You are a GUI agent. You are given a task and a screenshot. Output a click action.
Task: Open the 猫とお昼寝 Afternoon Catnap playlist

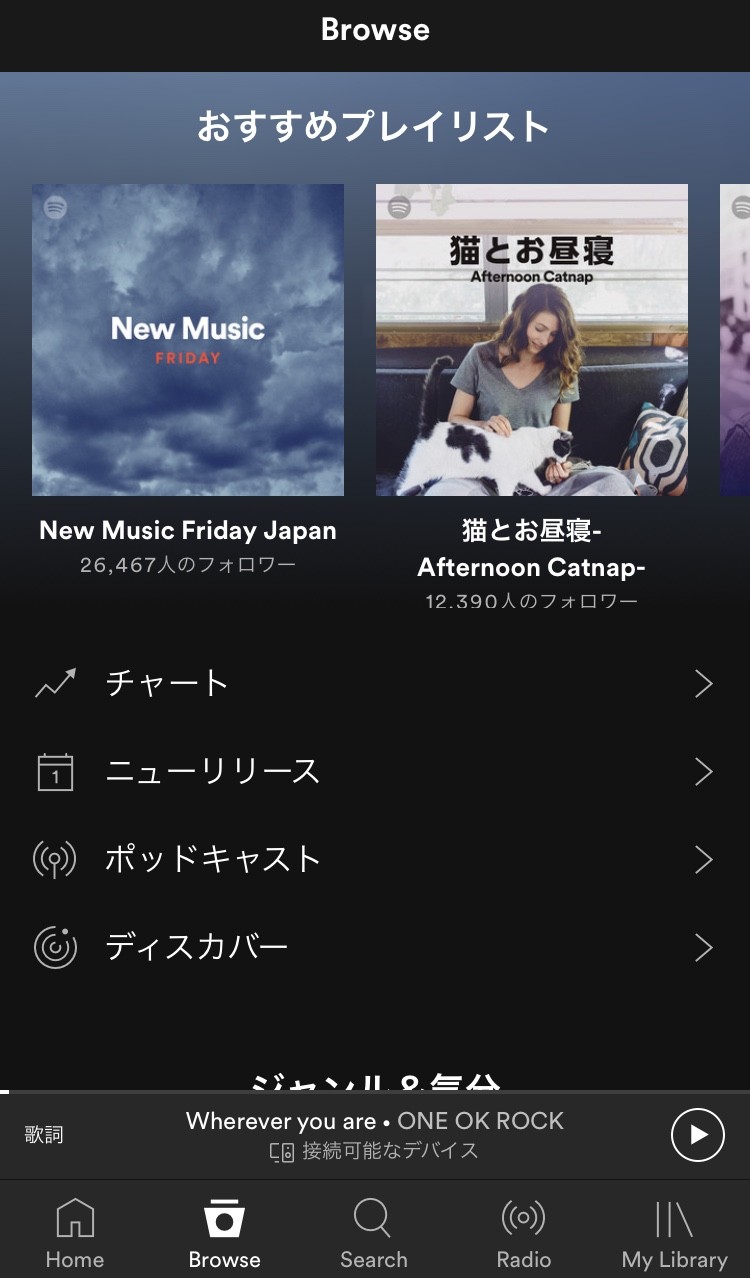click(x=531, y=340)
